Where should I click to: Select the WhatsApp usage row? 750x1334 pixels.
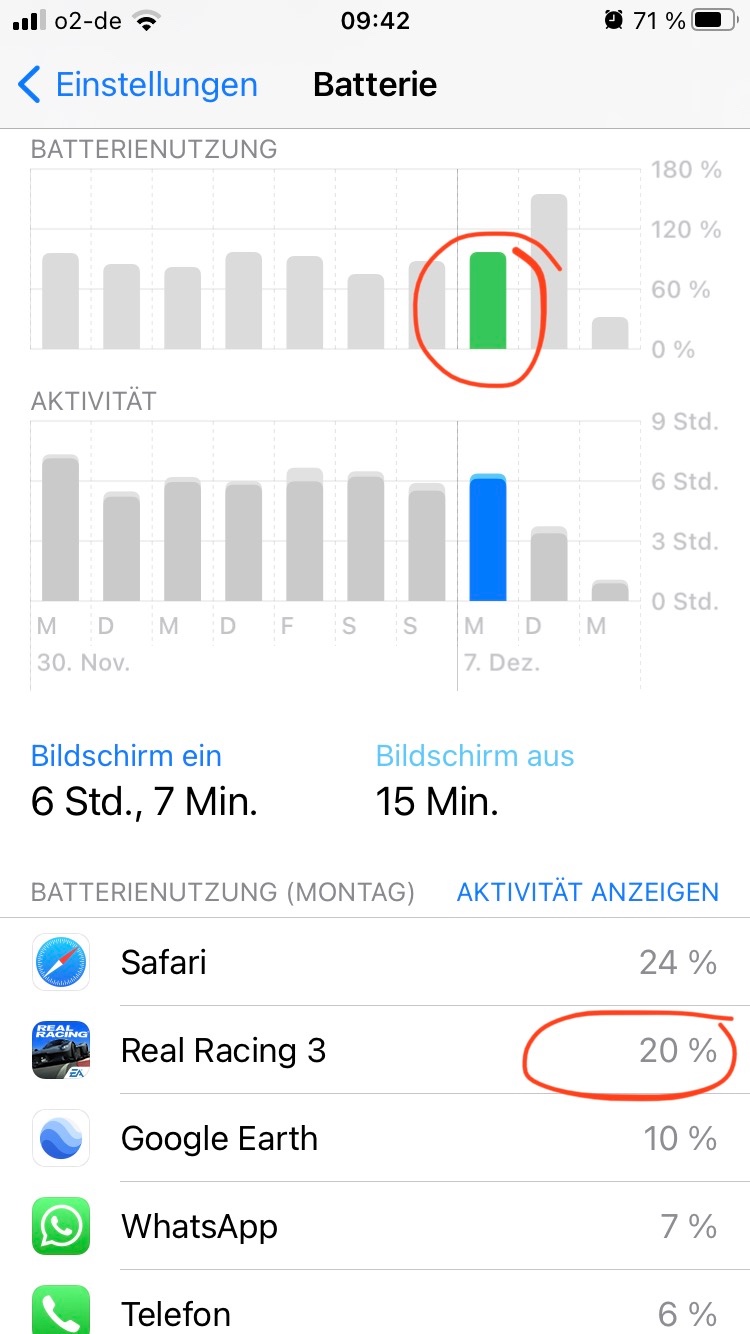(x=375, y=1226)
